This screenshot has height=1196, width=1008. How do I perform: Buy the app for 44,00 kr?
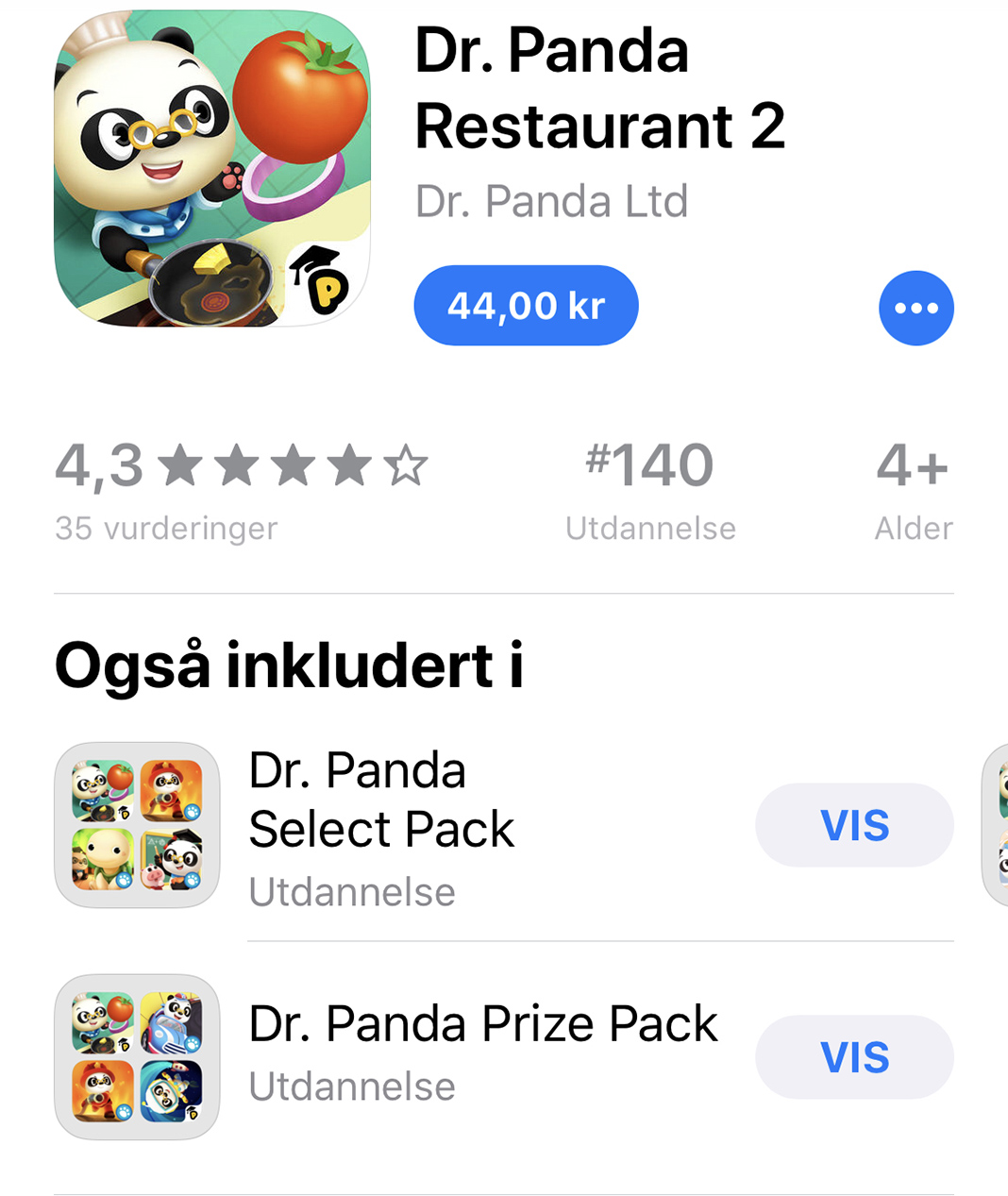pyautogui.click(x=526, y=306)
